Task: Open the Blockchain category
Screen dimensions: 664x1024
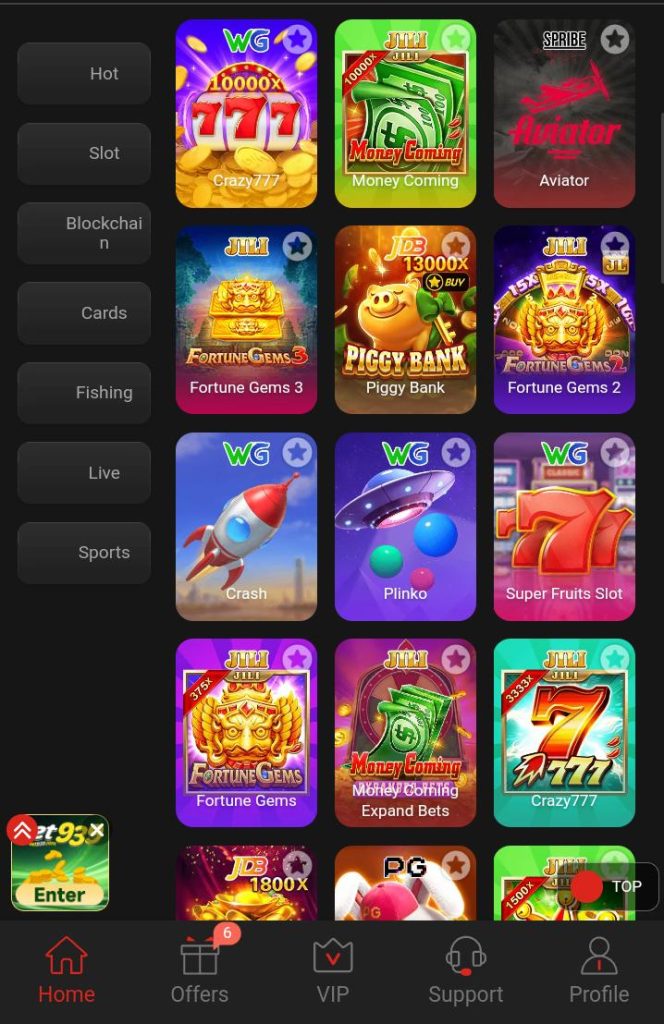Action: 84,233
